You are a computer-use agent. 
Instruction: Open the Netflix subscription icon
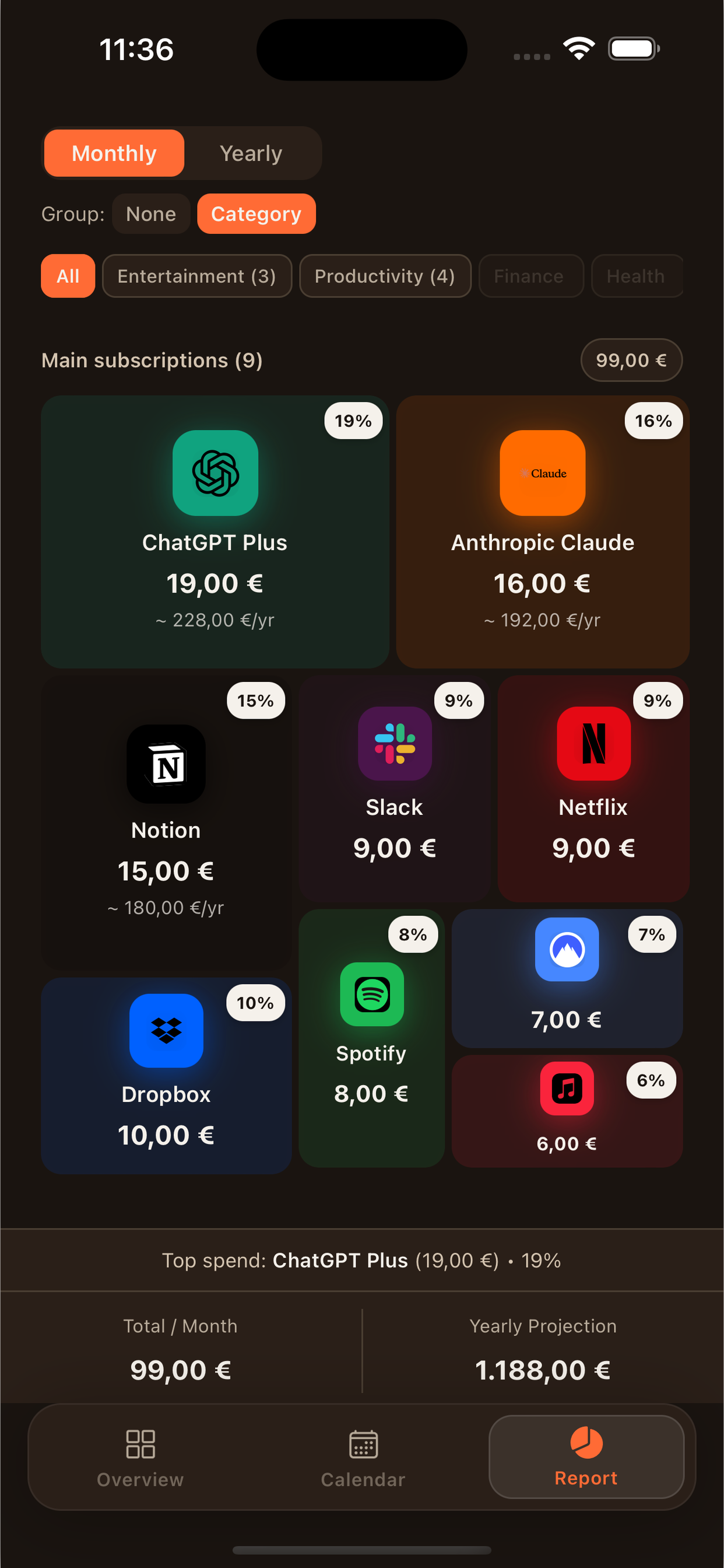(593, 743)
